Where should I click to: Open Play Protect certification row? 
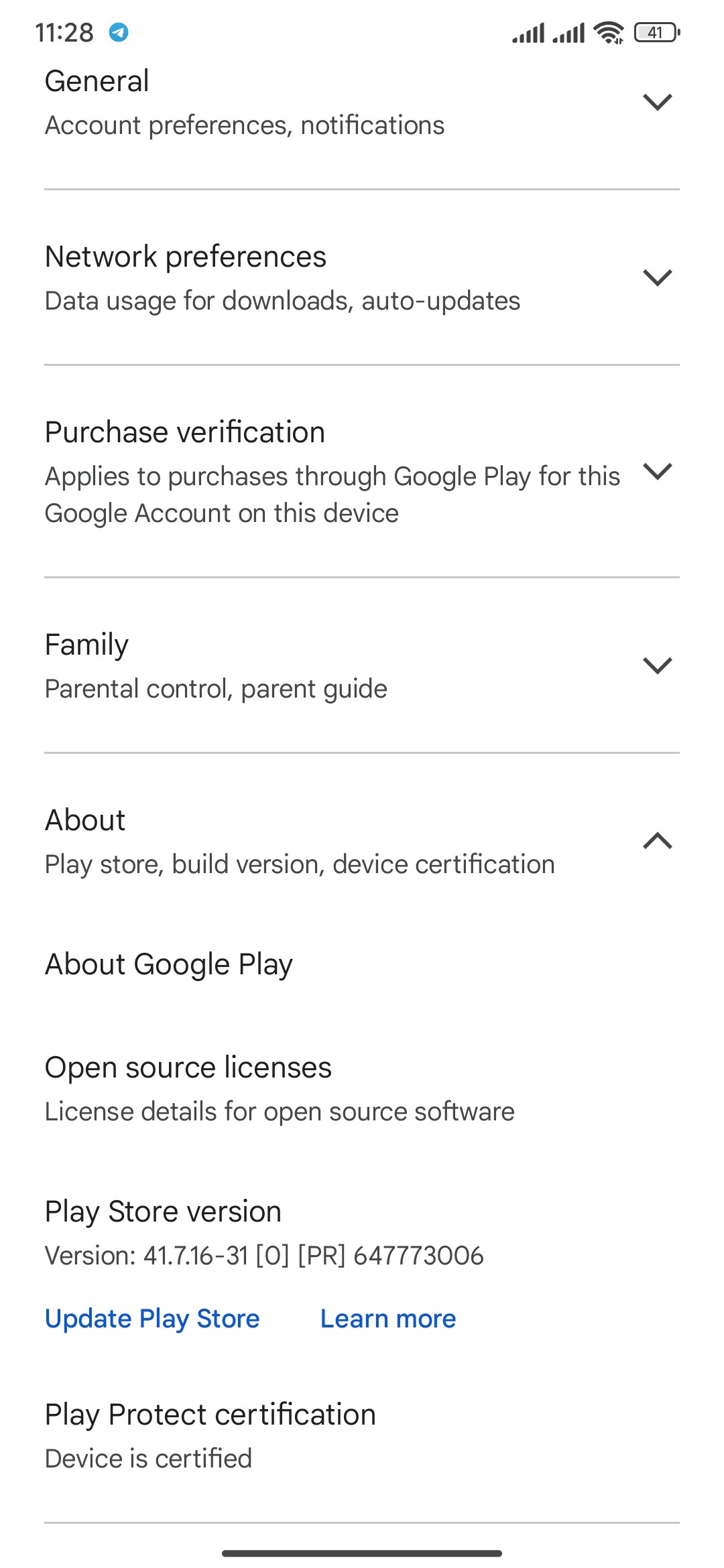tap(210, 1435)
